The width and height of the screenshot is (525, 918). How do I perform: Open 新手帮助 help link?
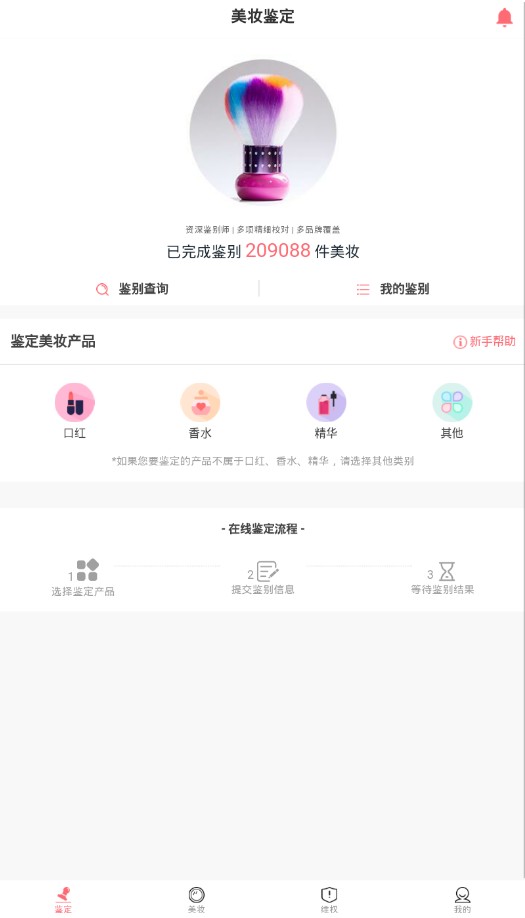pyautogui.click(x=485, y=341)
